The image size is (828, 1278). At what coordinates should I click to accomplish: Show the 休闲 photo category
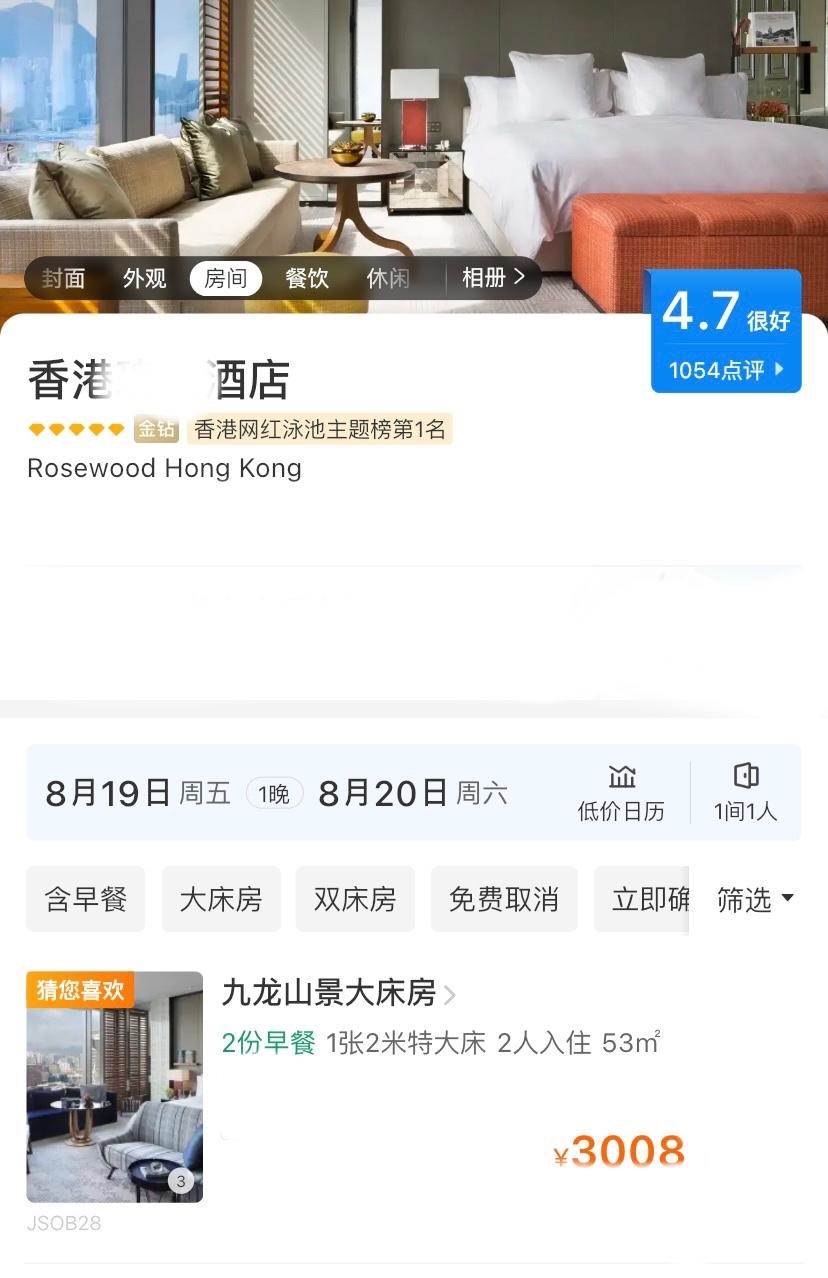pos(388,279)
